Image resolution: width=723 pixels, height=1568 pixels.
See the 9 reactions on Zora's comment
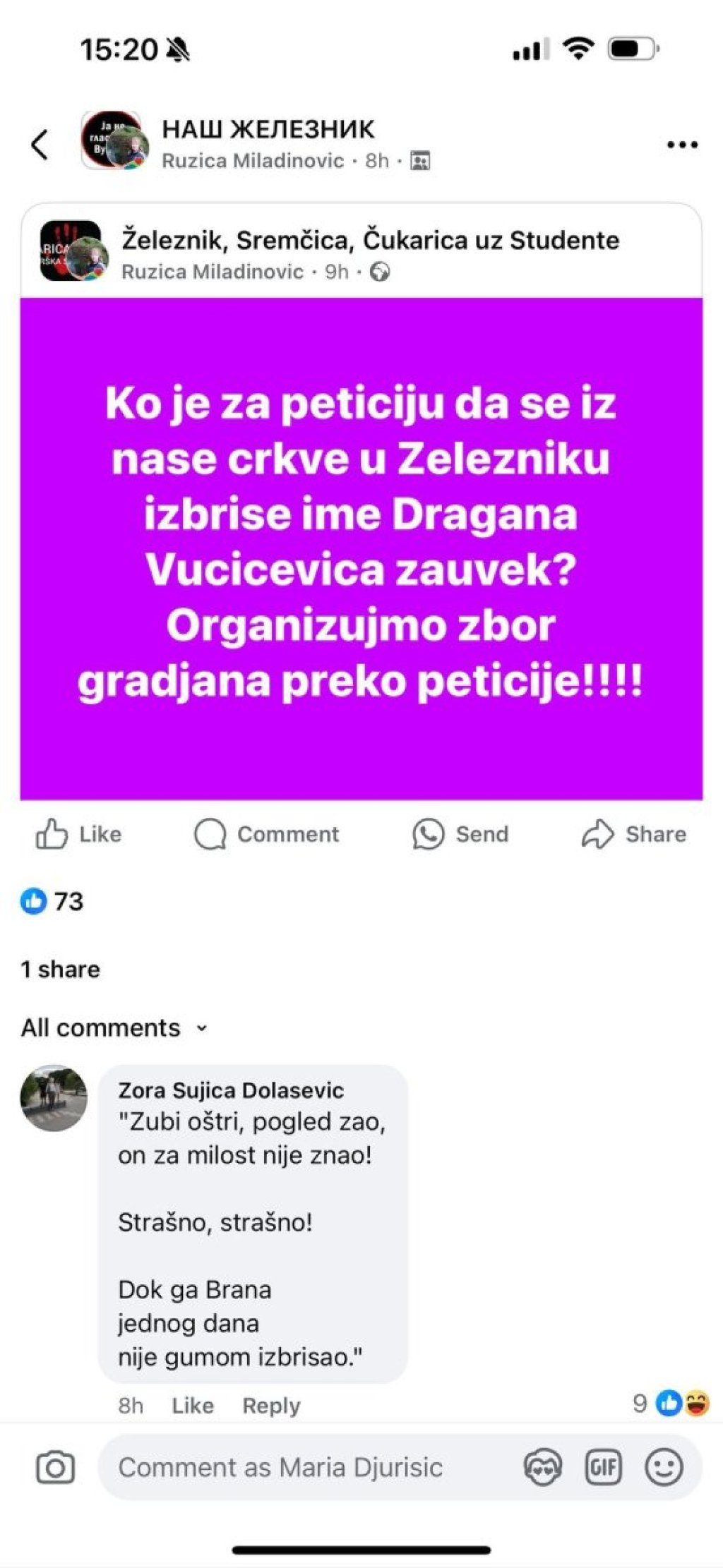(671, 1404)
